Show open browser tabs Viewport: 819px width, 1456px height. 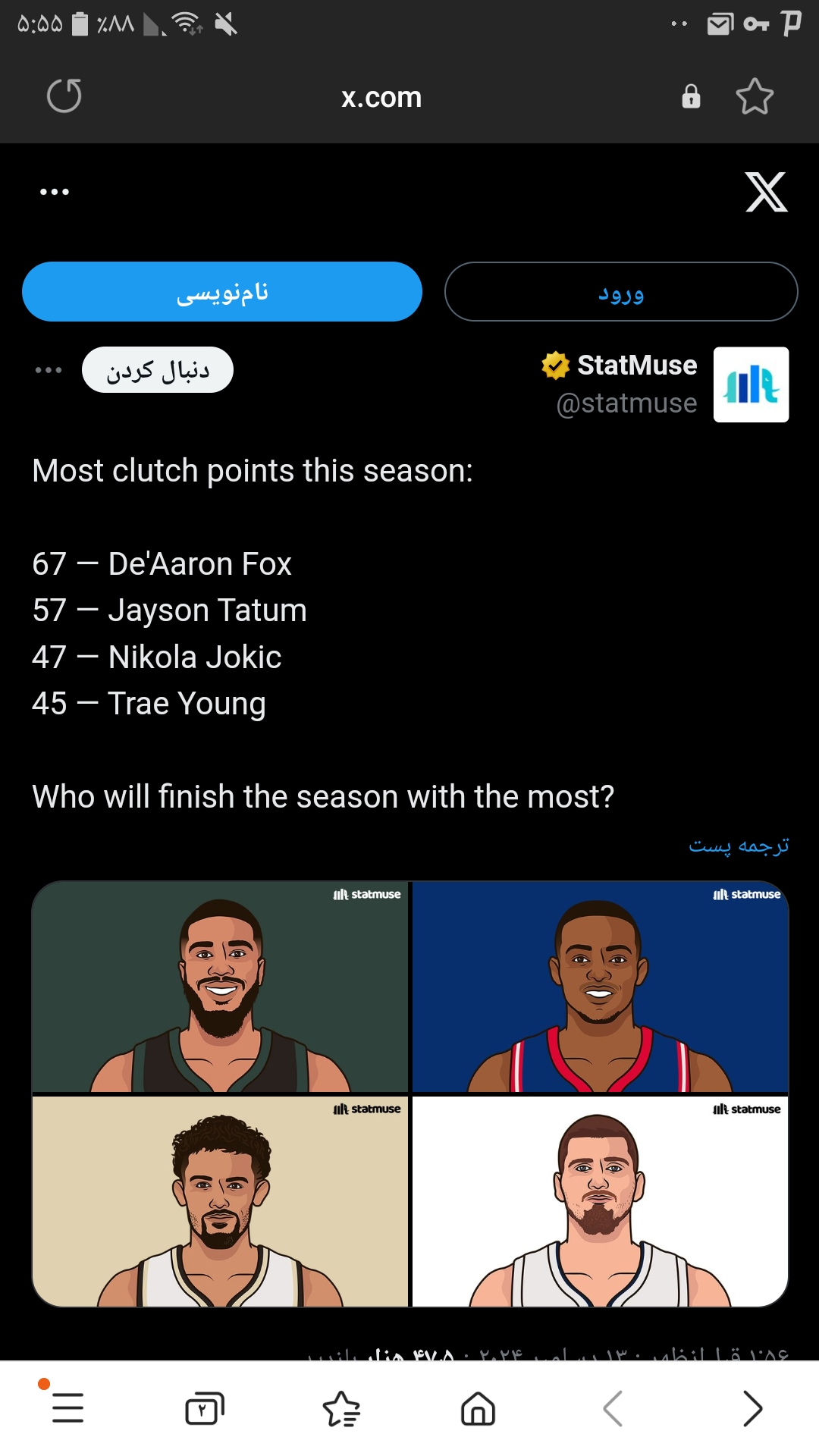(x=205, y=1408)
